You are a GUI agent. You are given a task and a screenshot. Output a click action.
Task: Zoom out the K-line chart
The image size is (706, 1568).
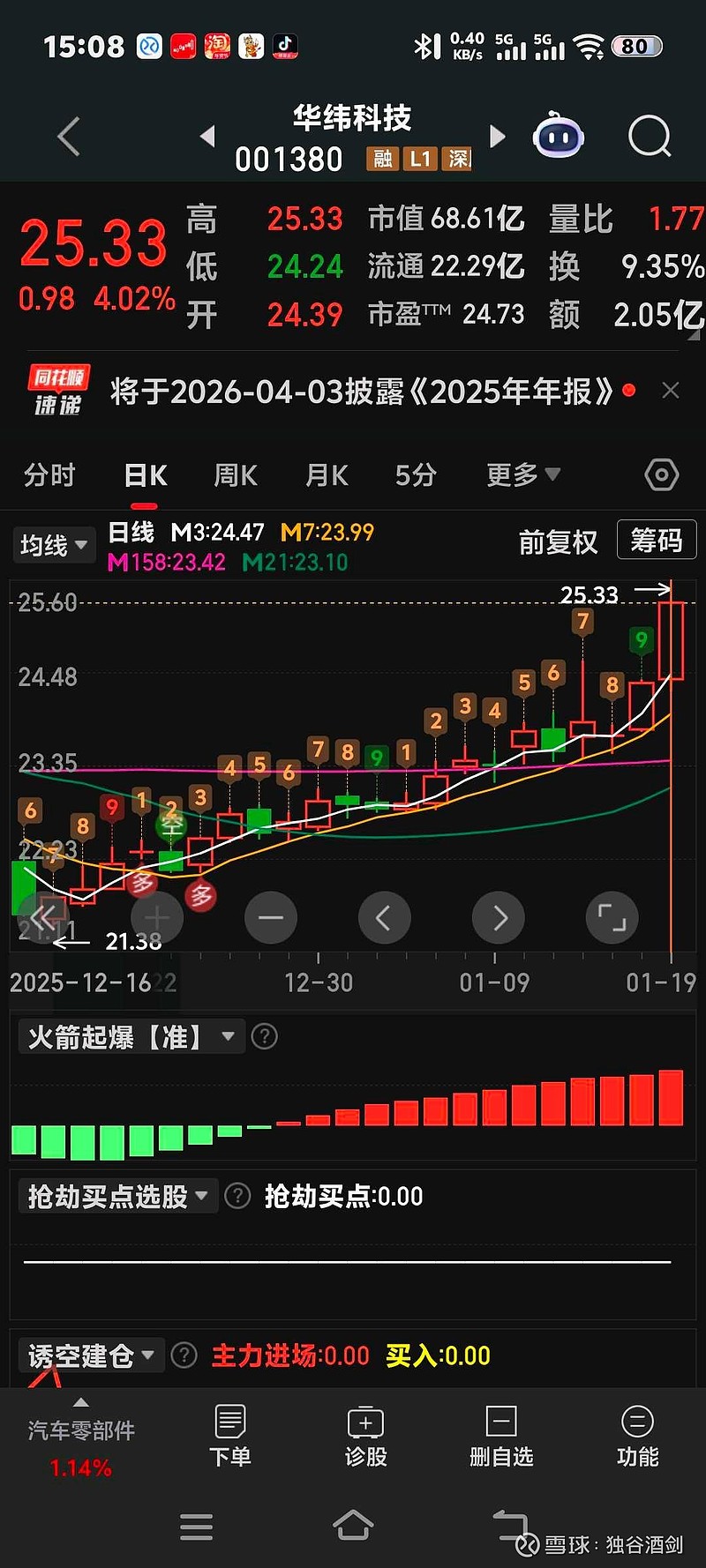pyautogui.click(x=270, y=918)
